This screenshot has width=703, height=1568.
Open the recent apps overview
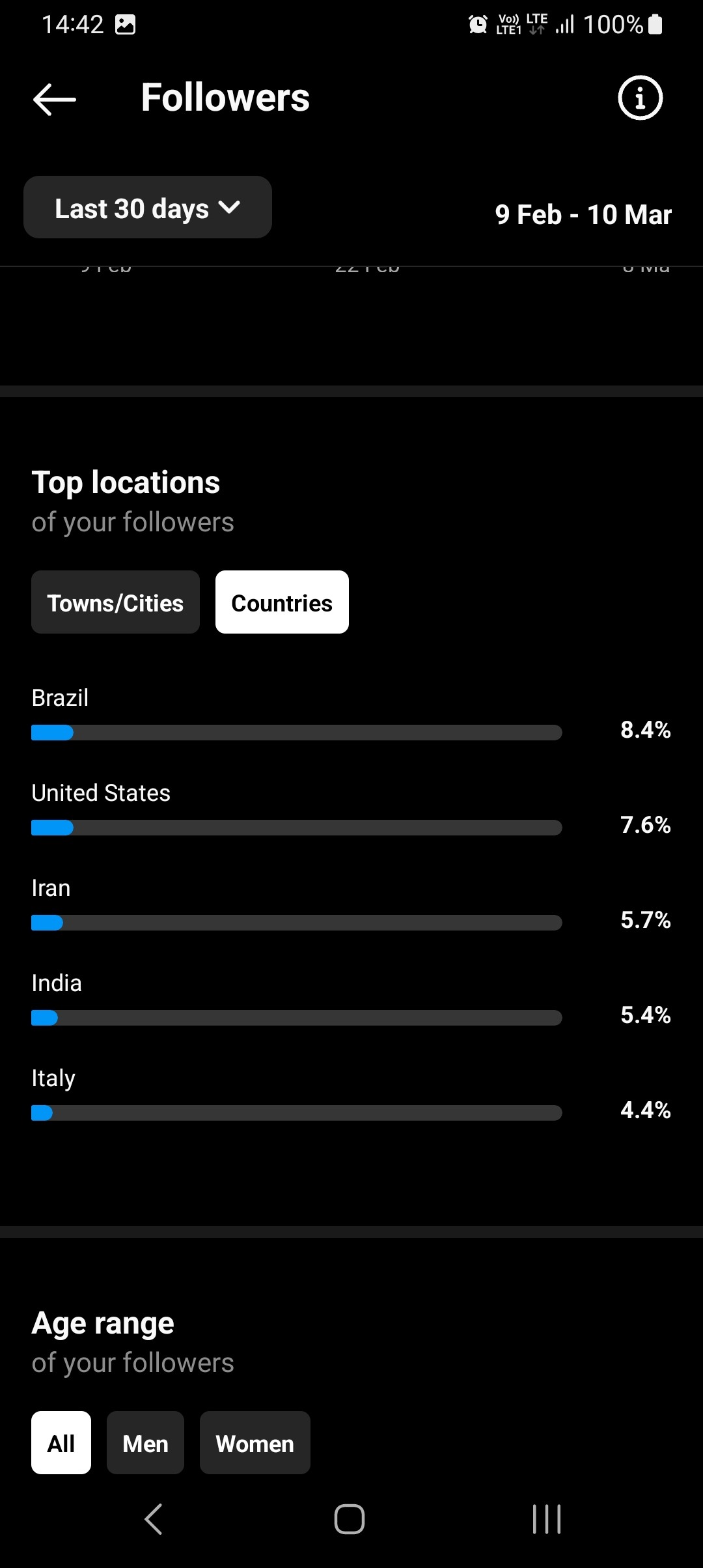(x=547, y=1519)
